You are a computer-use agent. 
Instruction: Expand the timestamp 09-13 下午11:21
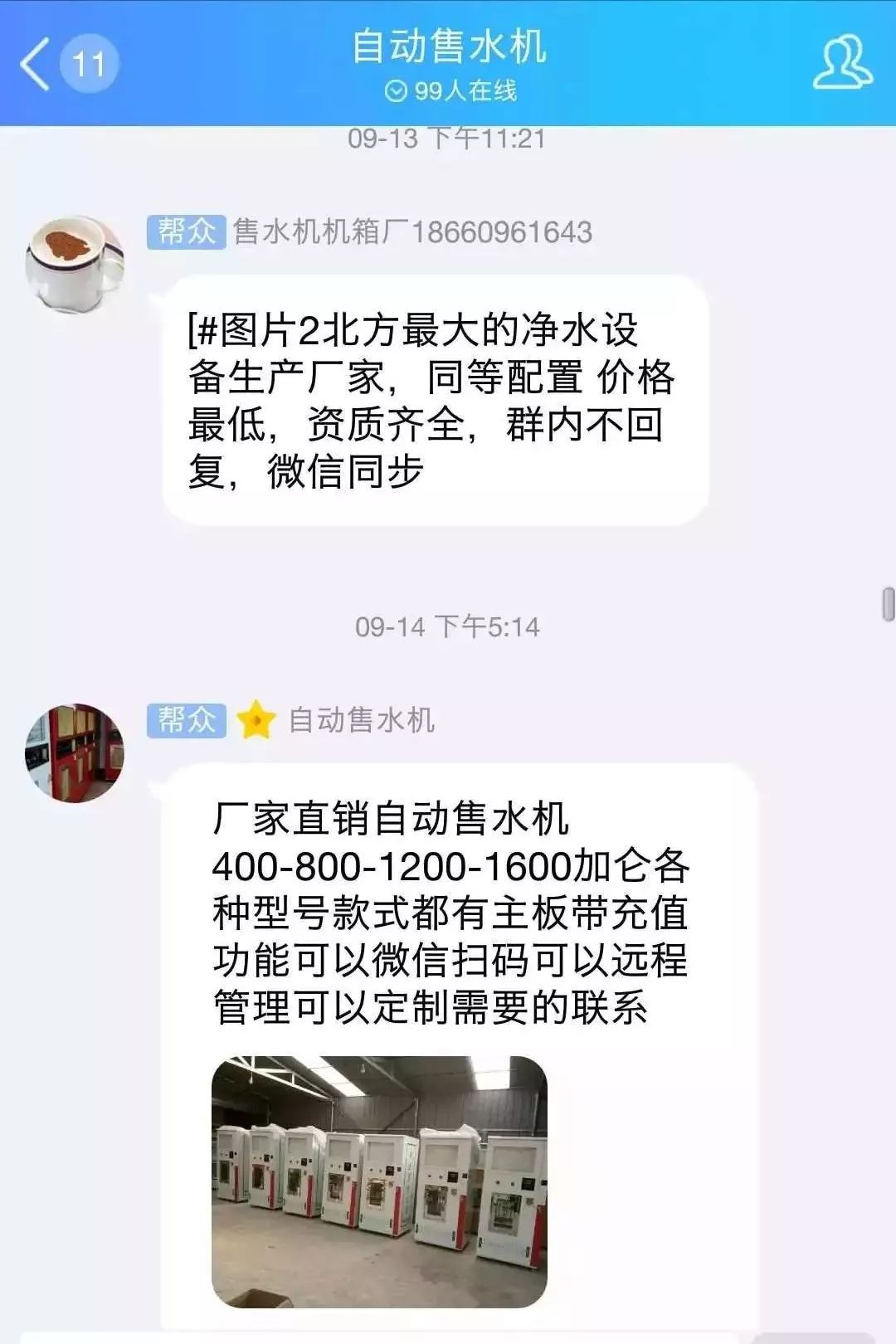(x=448, y=139)
